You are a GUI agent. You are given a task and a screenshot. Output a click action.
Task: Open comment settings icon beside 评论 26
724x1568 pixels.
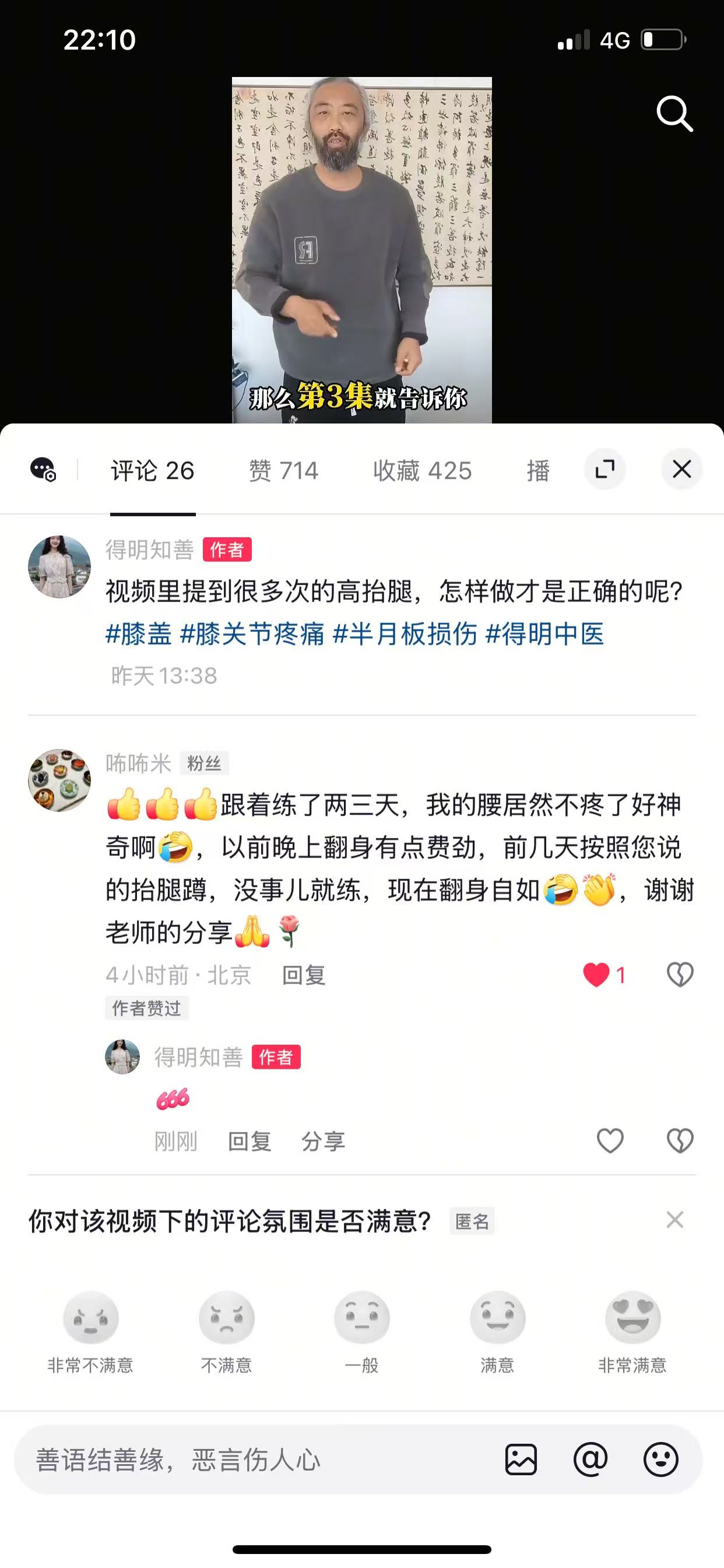click(43, 470)
